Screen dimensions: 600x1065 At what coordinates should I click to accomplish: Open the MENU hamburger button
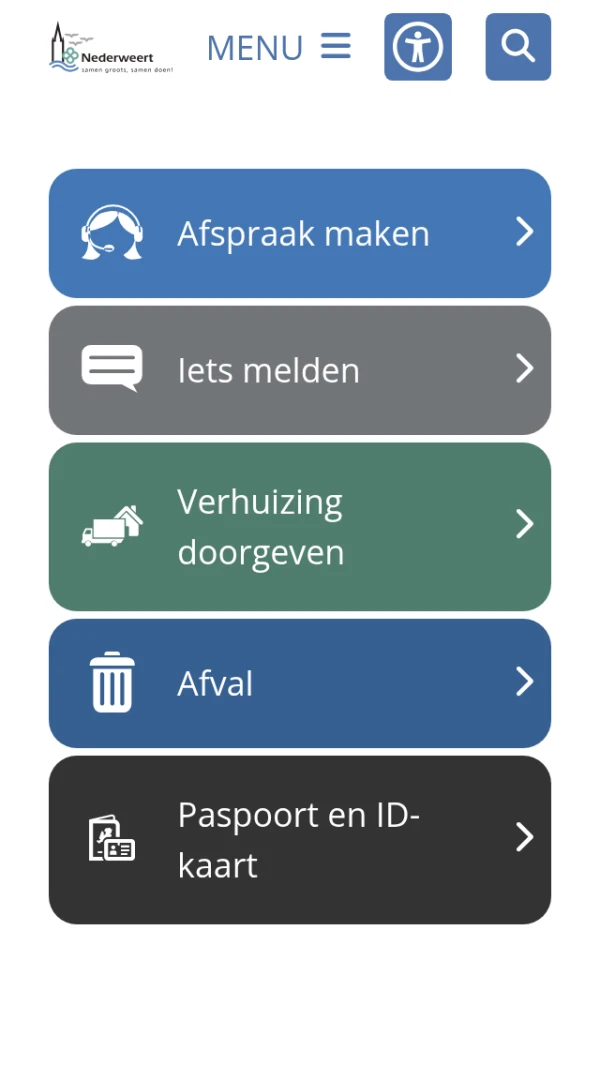pos(279,47)
